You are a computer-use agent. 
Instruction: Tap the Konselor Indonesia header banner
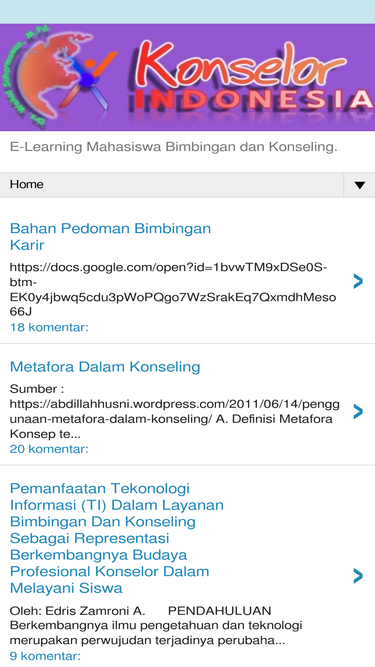[x=188, y=77]
